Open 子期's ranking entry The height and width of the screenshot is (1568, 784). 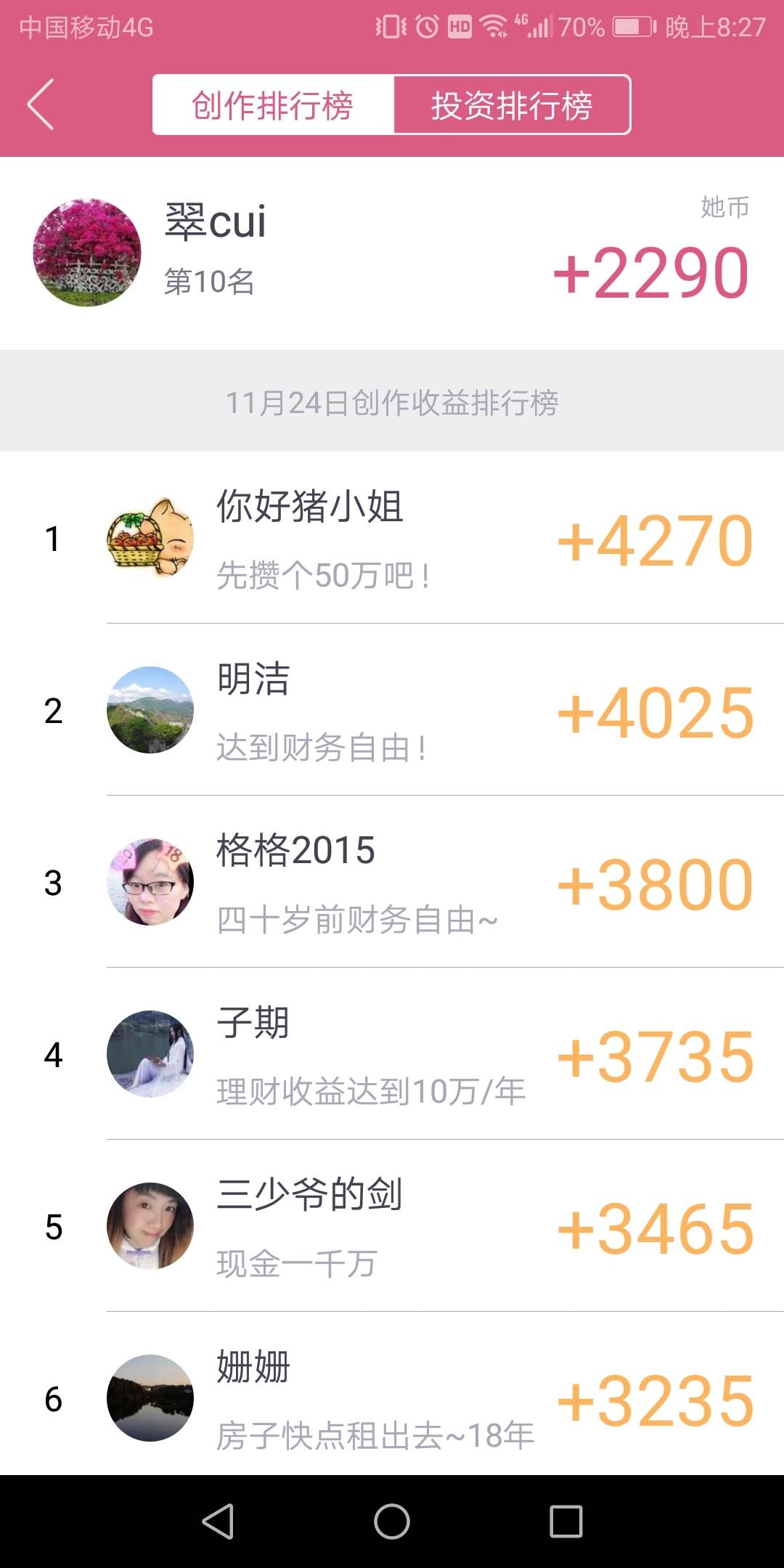(392, 1054)
